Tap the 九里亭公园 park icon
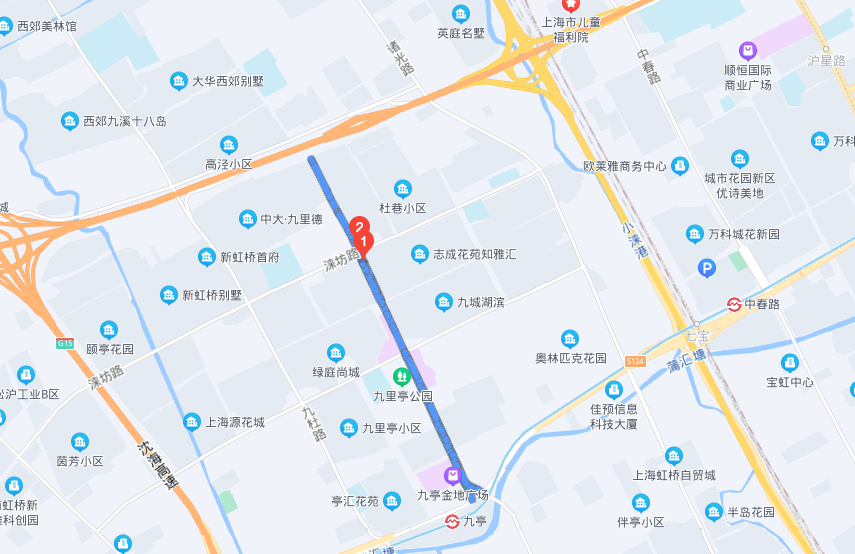855x554 pixels. pyautogui.click(x=402, y=376)
